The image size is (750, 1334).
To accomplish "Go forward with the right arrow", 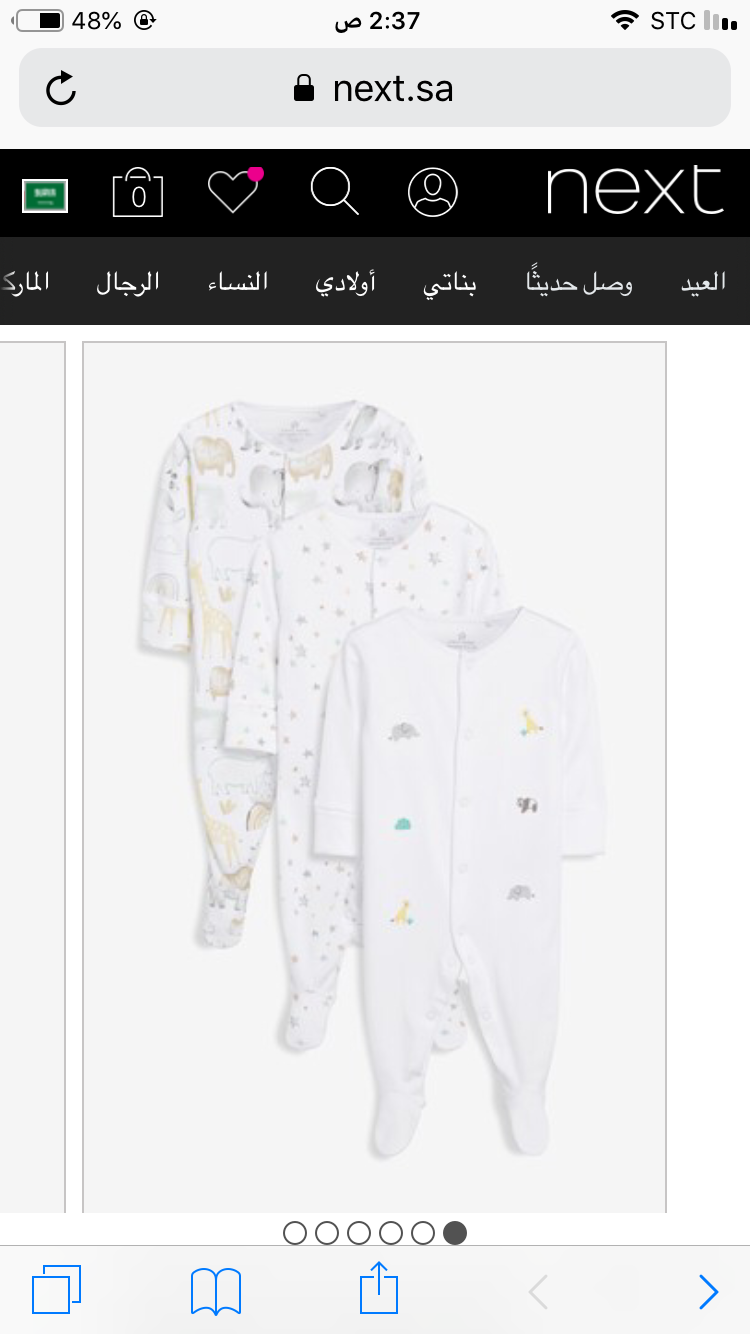I will (708, 1292).
